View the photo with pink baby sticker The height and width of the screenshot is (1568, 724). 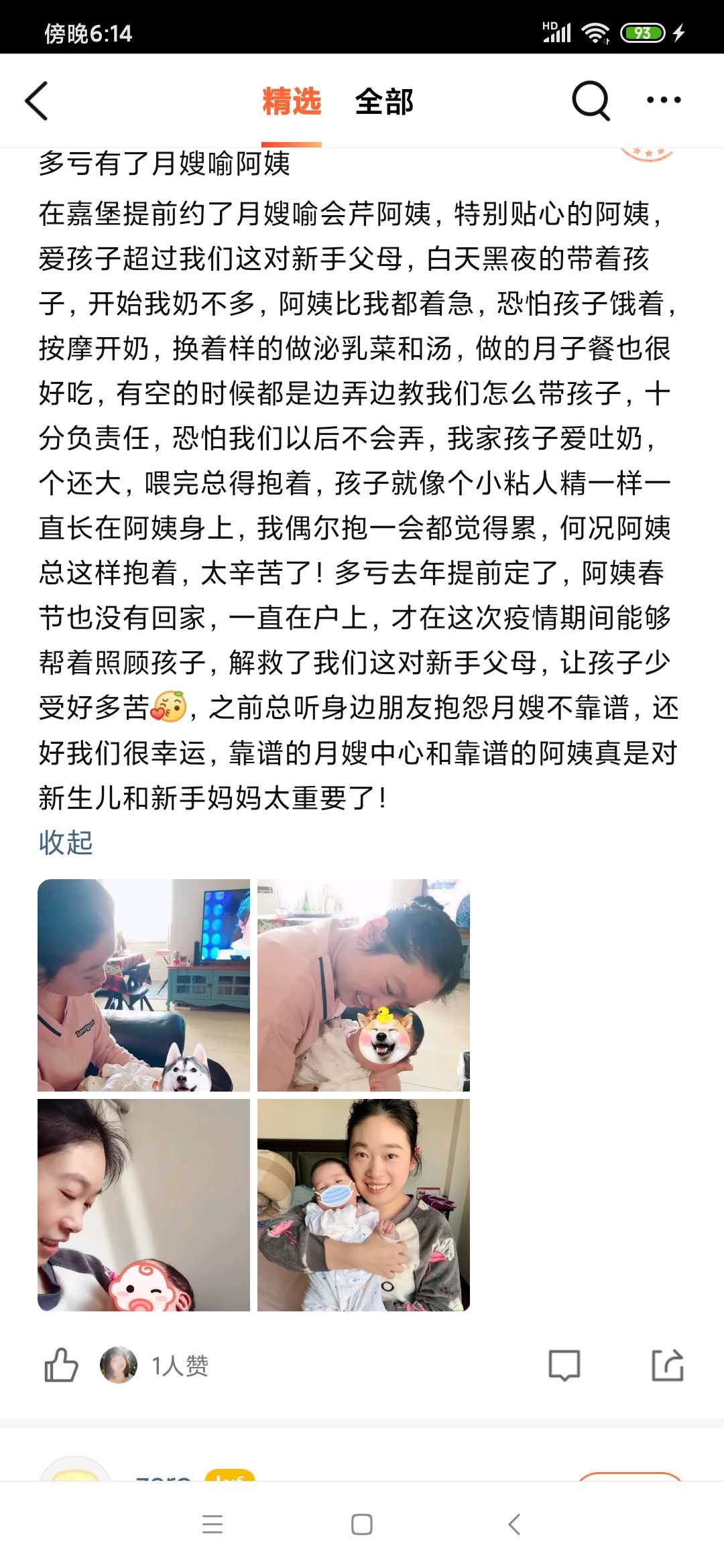click(x=143, y=1205)
